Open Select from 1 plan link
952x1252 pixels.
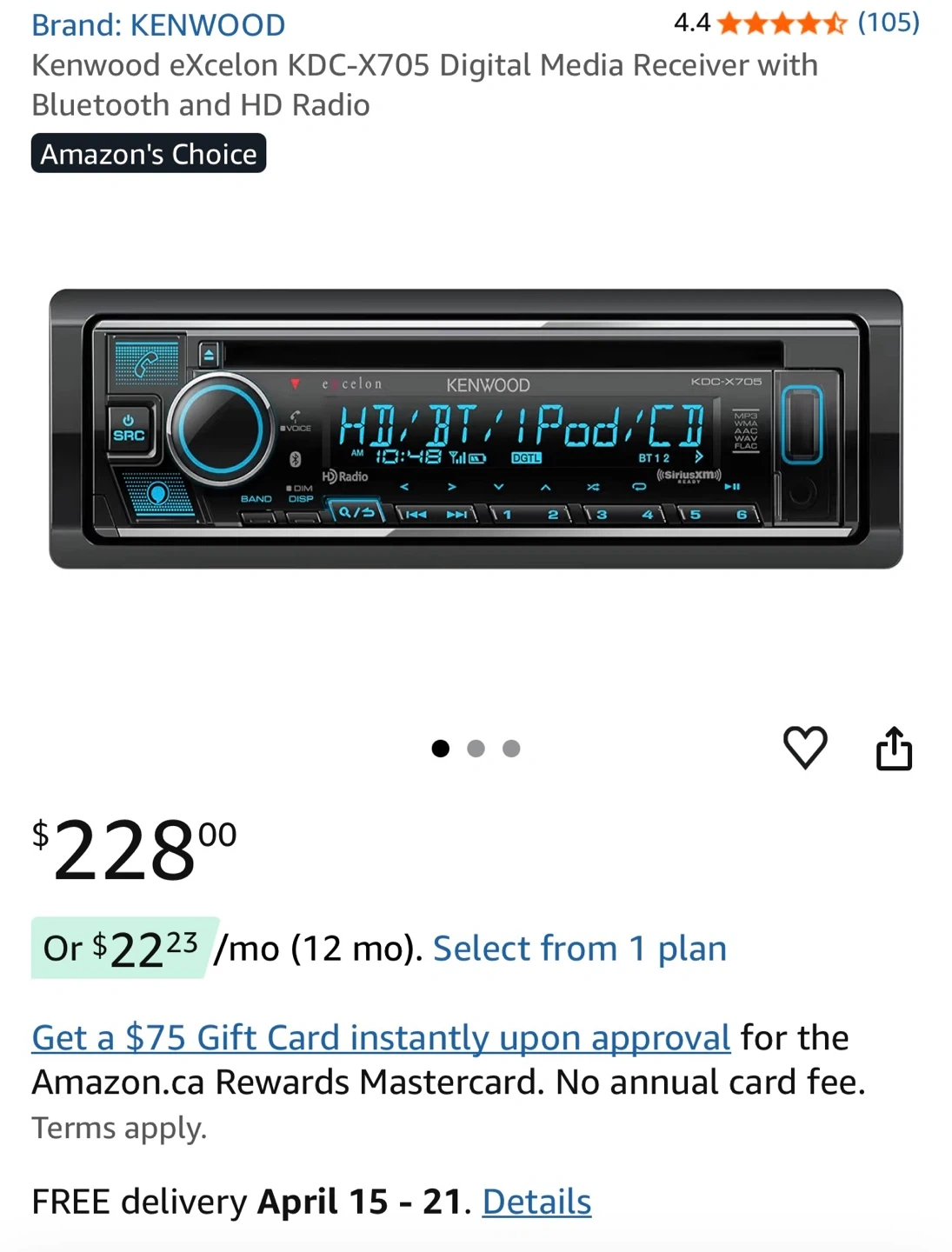579,949
